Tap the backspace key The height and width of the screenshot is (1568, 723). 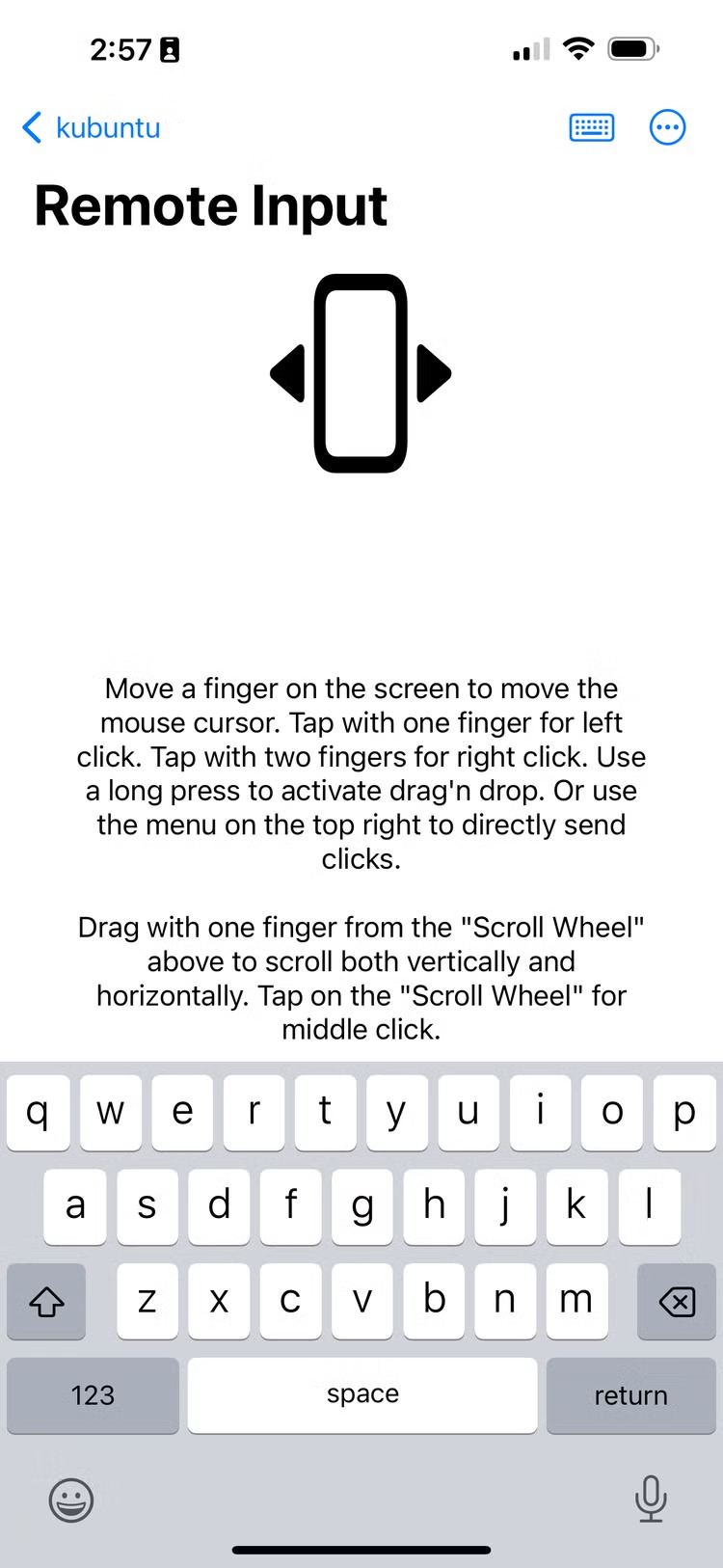[677, 1302]
